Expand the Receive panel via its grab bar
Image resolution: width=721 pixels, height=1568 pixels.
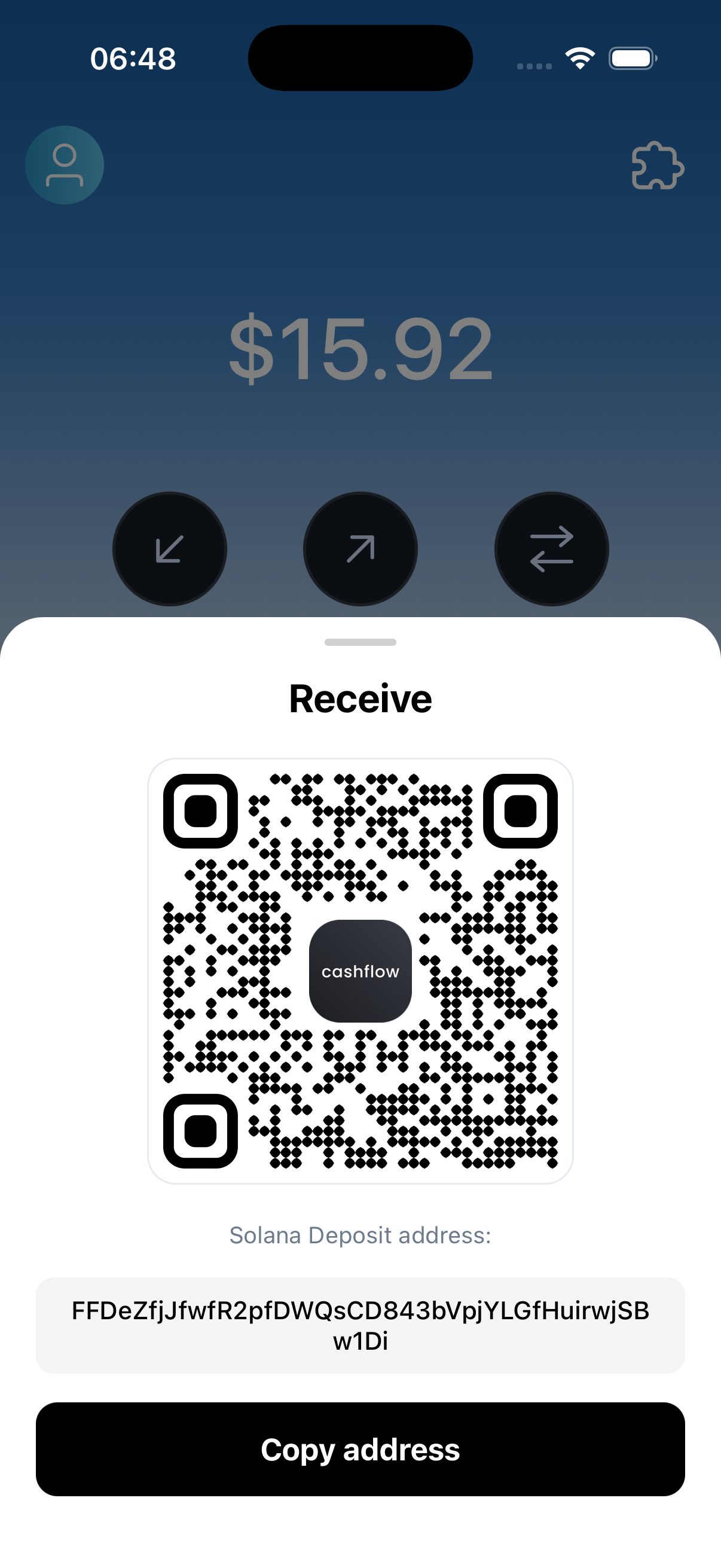[360, 642]
